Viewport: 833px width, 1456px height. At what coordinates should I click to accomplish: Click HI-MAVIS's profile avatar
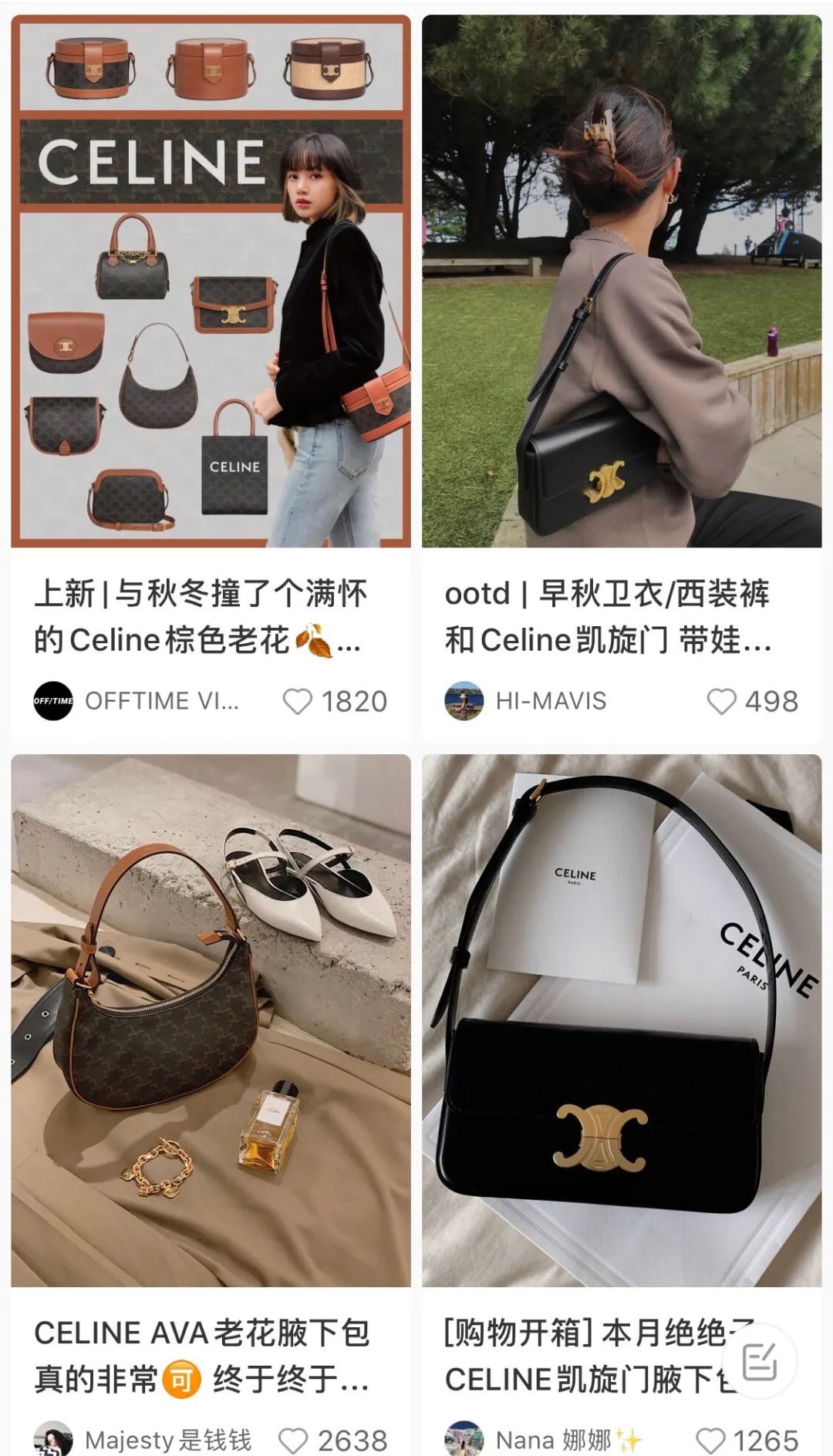(x=464, y=700)
